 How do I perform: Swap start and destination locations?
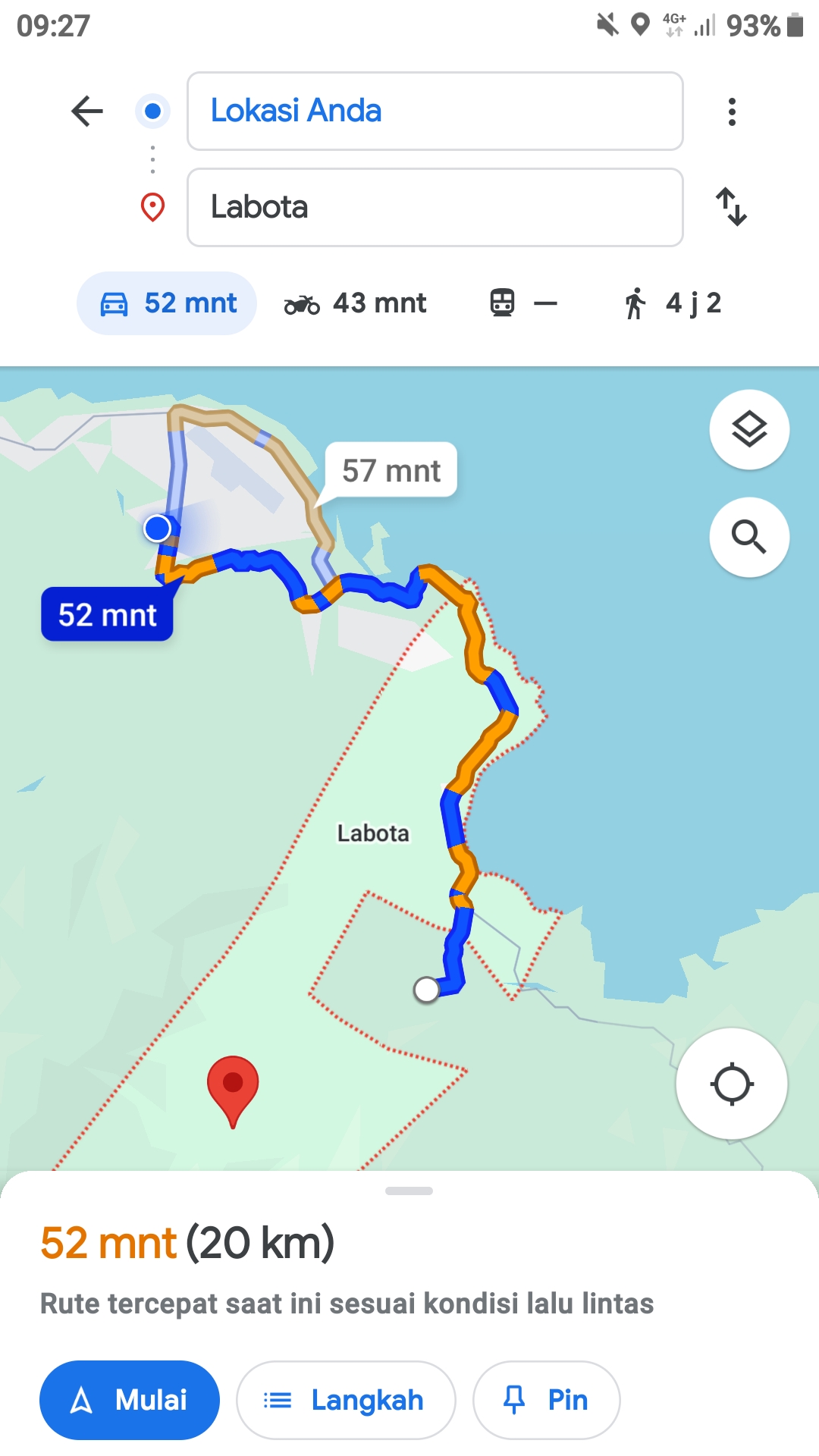732,207
